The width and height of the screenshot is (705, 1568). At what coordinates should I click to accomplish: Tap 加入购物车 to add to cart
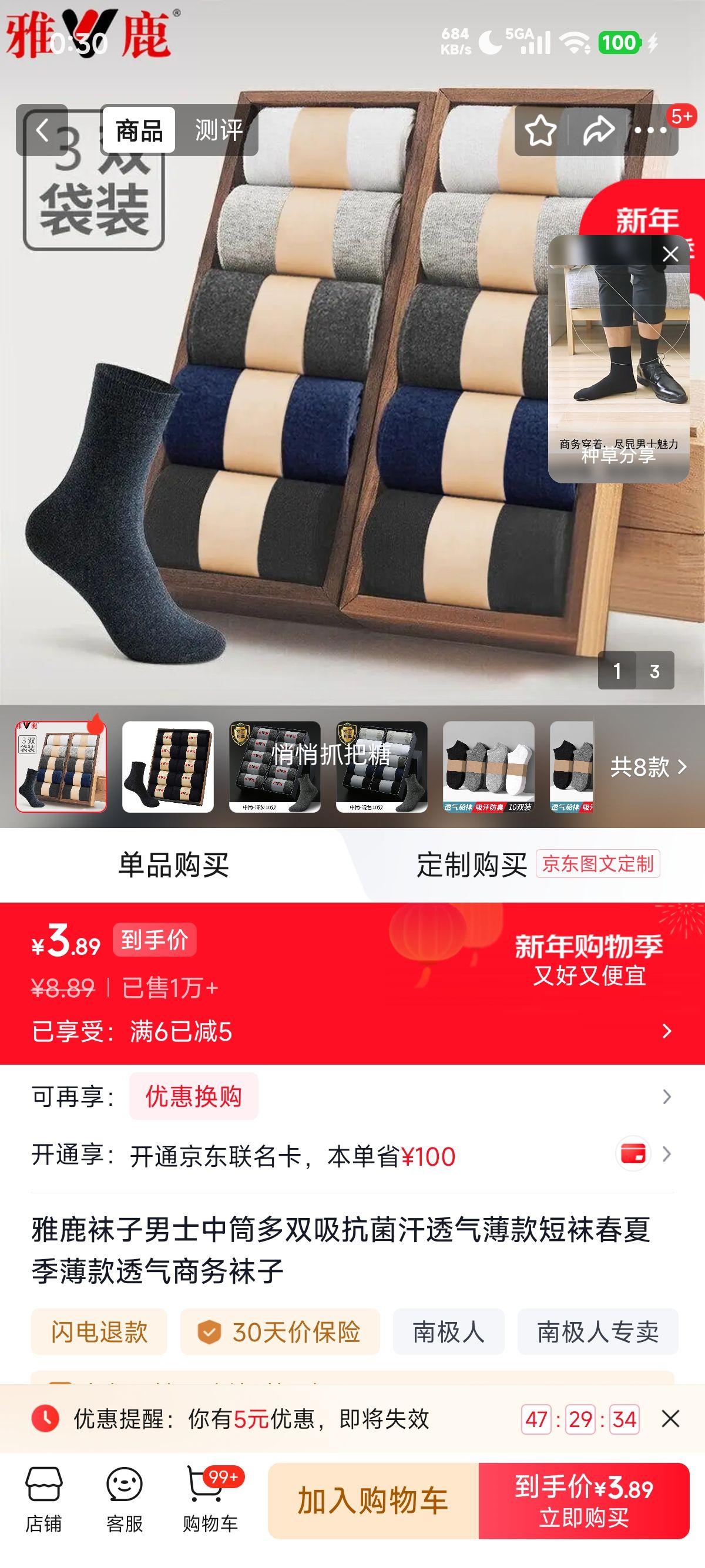pos(374,1502)
